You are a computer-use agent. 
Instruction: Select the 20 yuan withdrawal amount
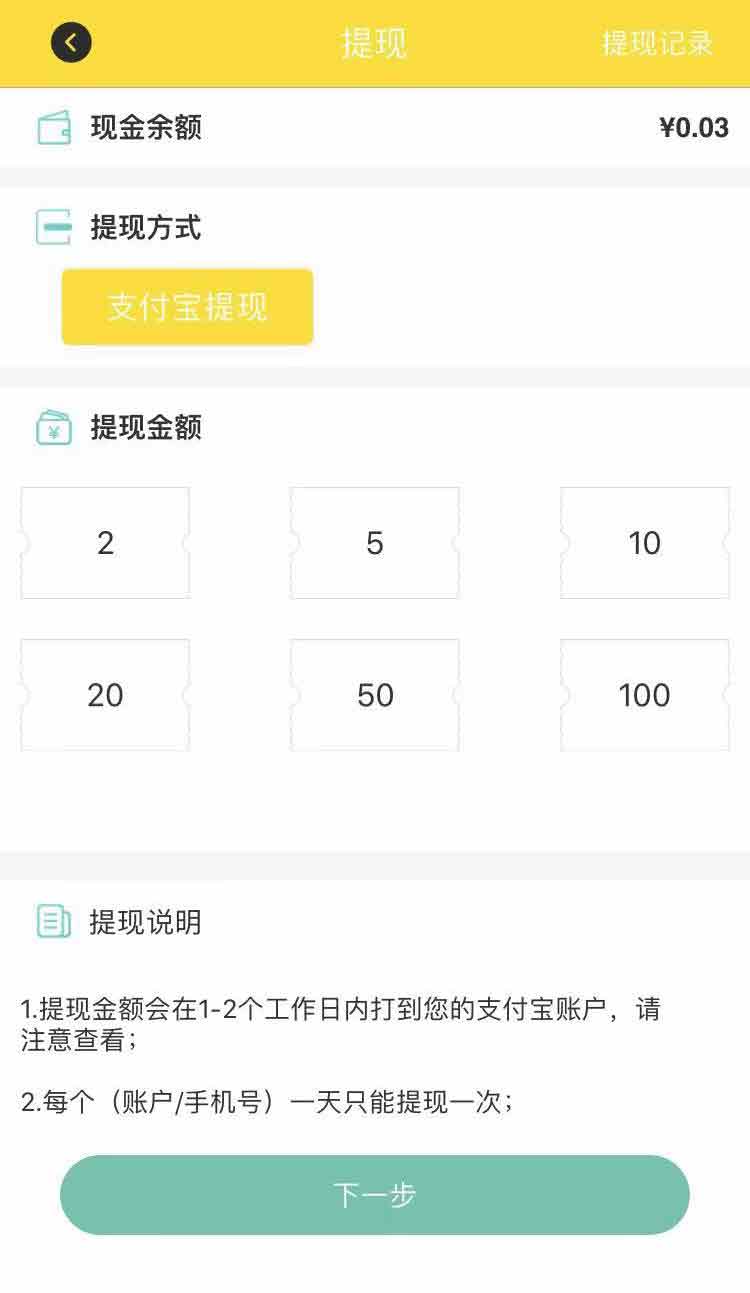click(x=105, y=695)
